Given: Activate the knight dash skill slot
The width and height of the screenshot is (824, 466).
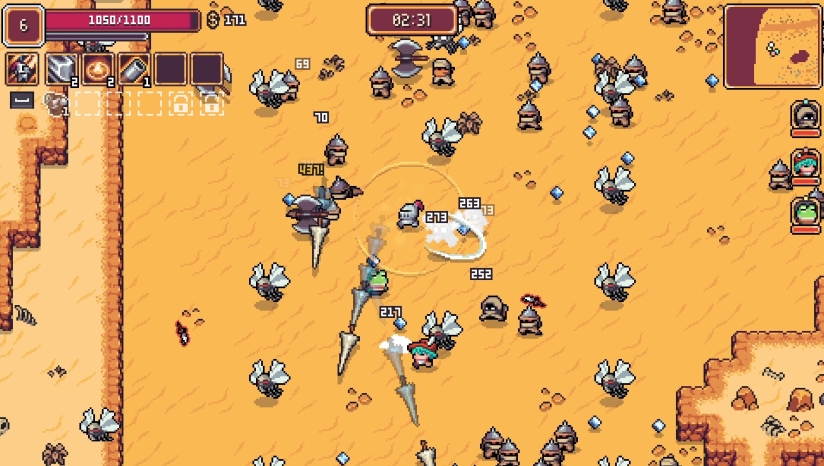Looking at the screenshot, I should pyautogui.click(x=22, y=69).
